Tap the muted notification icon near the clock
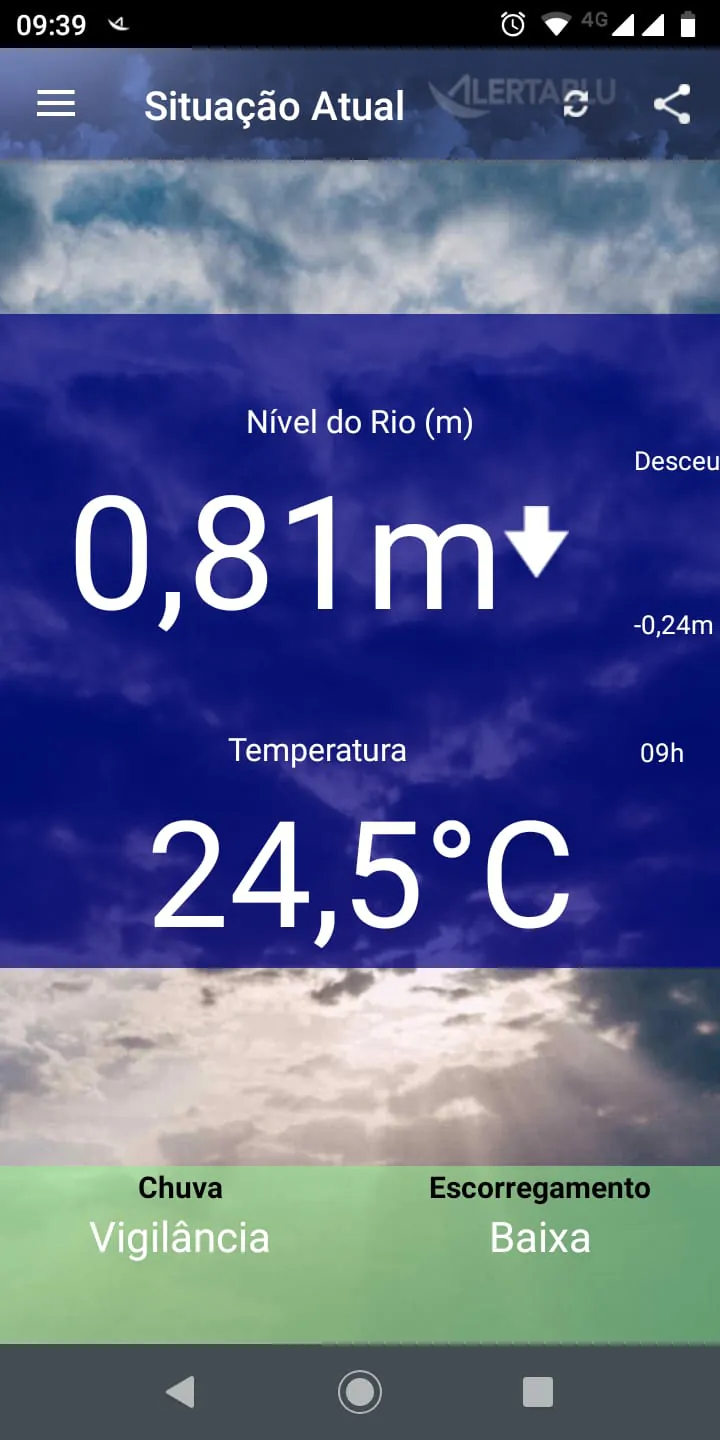 point(120,24)
